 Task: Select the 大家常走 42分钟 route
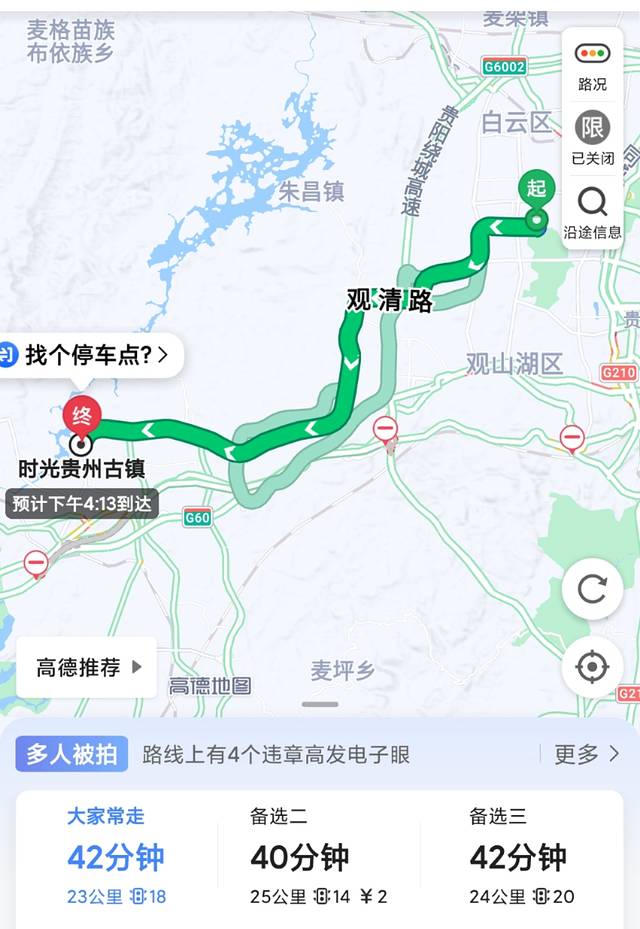116,856
